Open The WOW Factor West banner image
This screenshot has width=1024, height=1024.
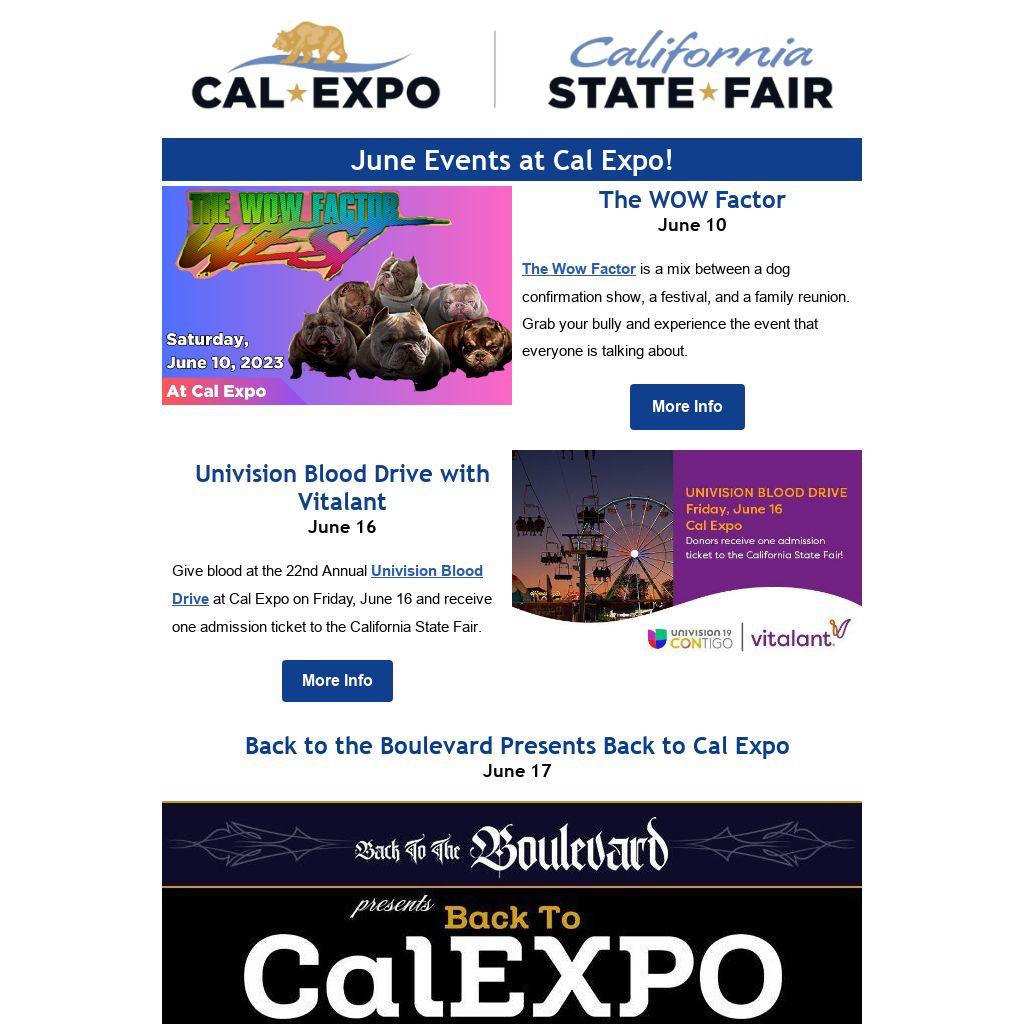[337, 295]
